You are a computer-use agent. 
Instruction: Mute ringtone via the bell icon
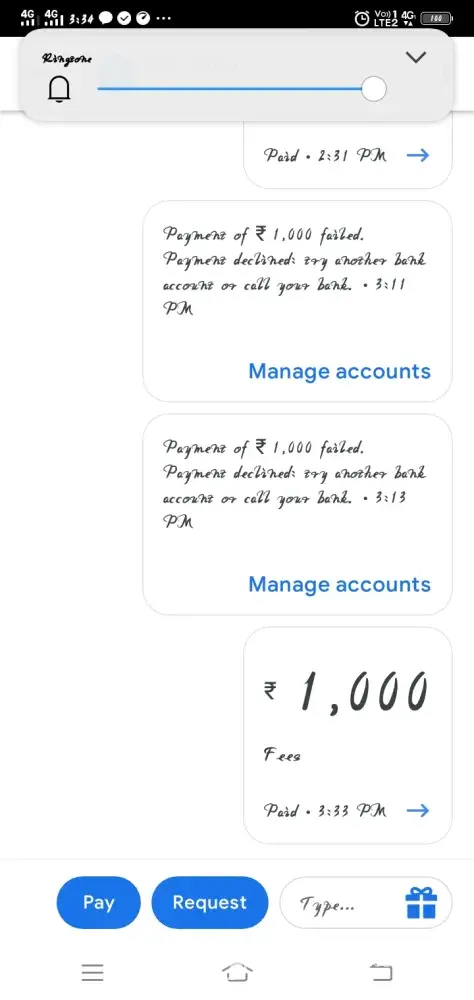(x=59, y=91)
